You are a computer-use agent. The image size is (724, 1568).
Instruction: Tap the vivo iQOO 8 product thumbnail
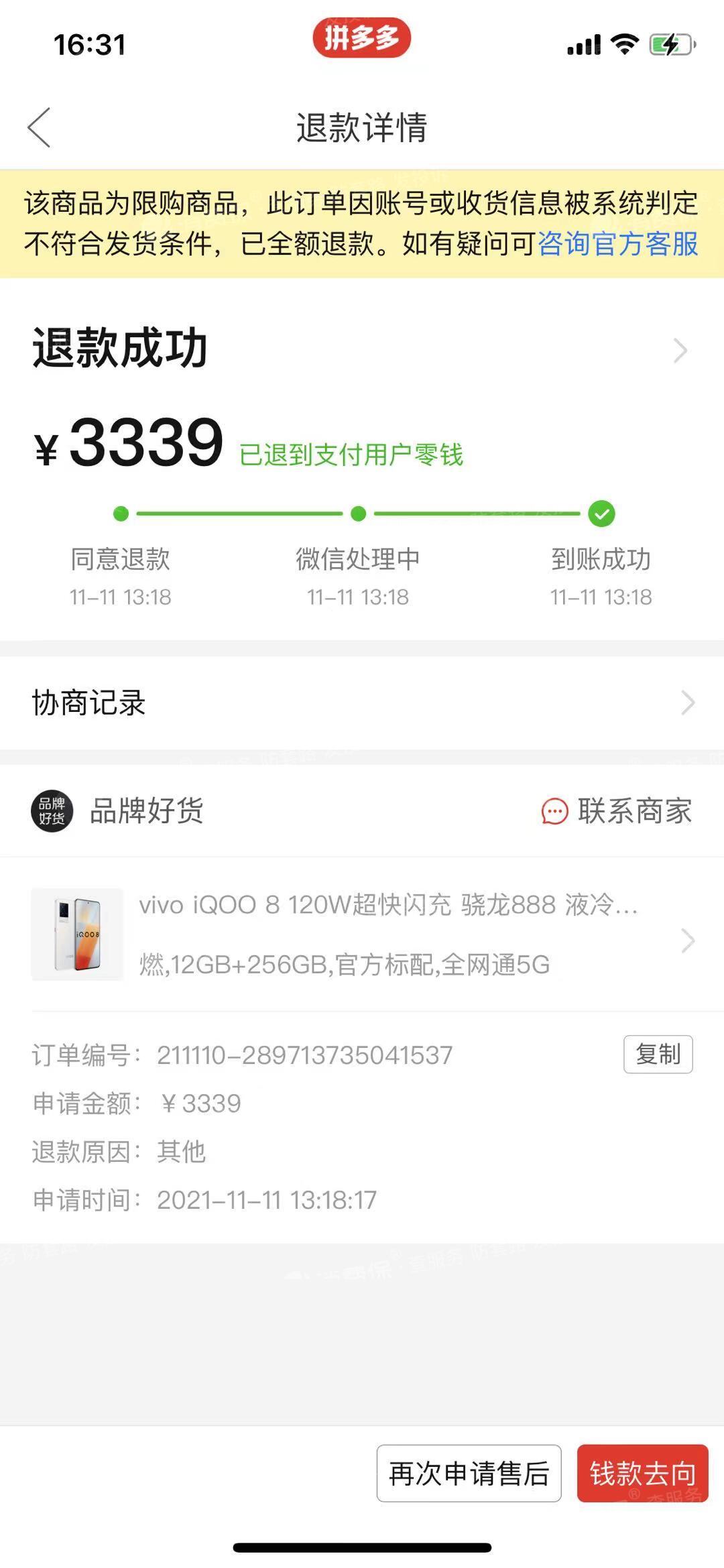(76, 934)
